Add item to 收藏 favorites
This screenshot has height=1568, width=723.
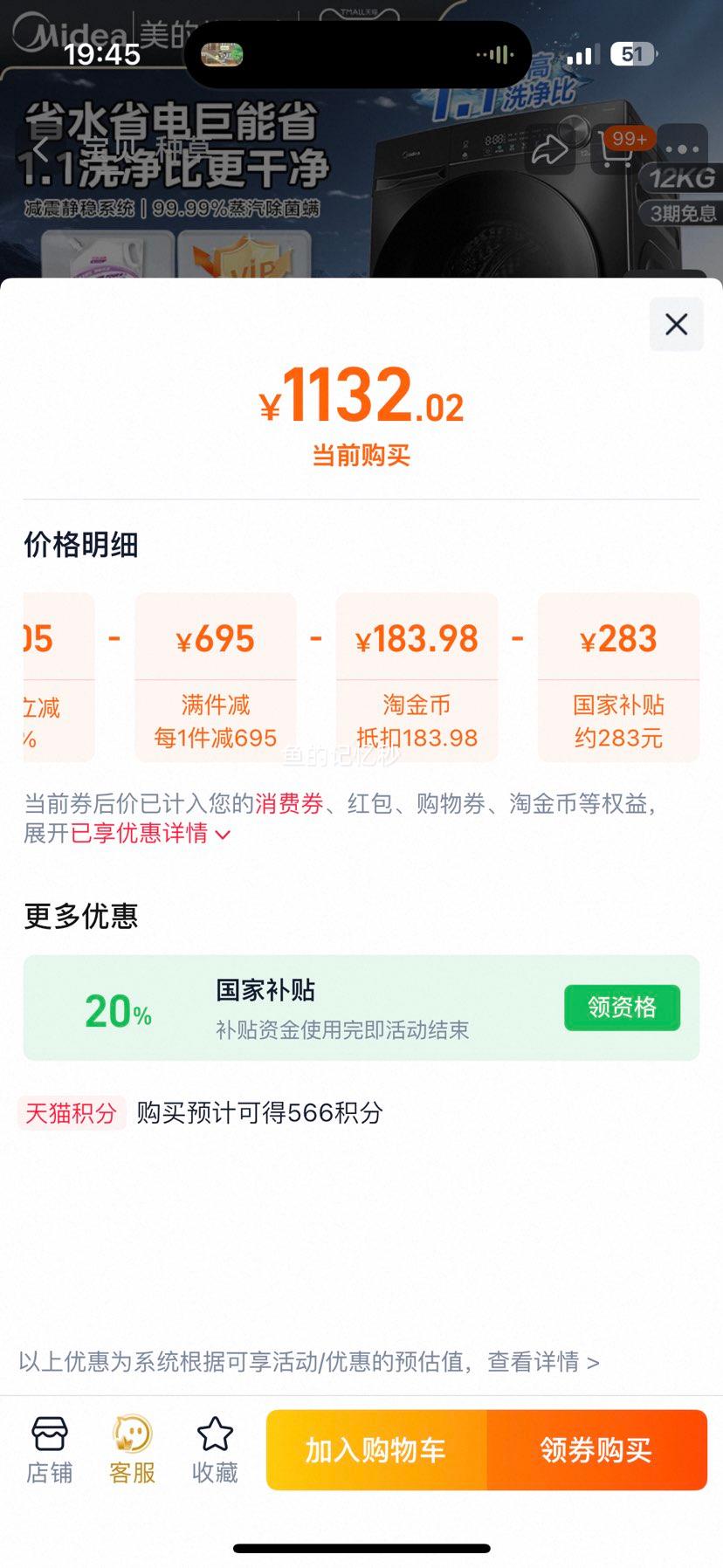pos(215,1451)
